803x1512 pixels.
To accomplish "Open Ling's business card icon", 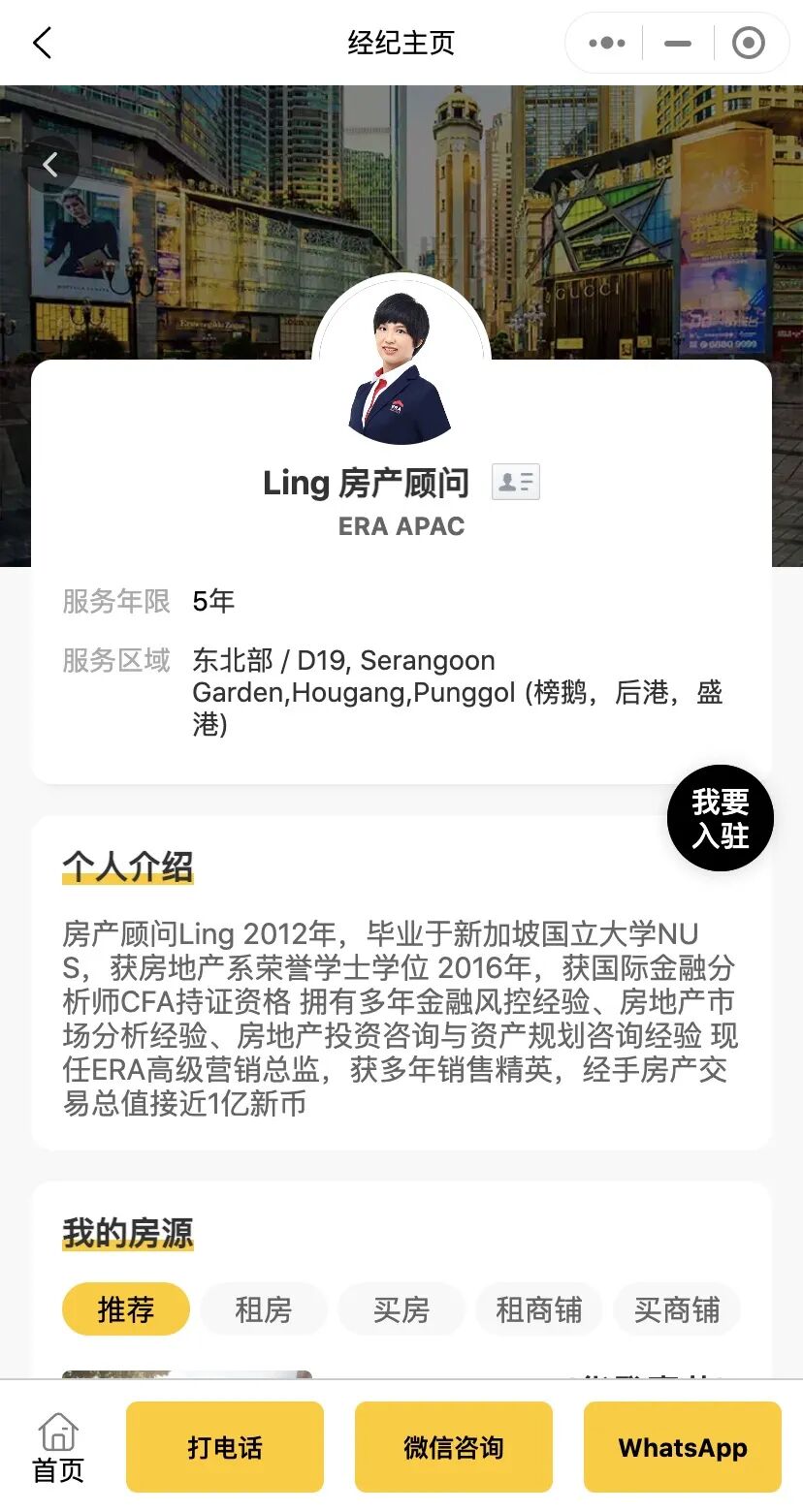I will [515, 482].
